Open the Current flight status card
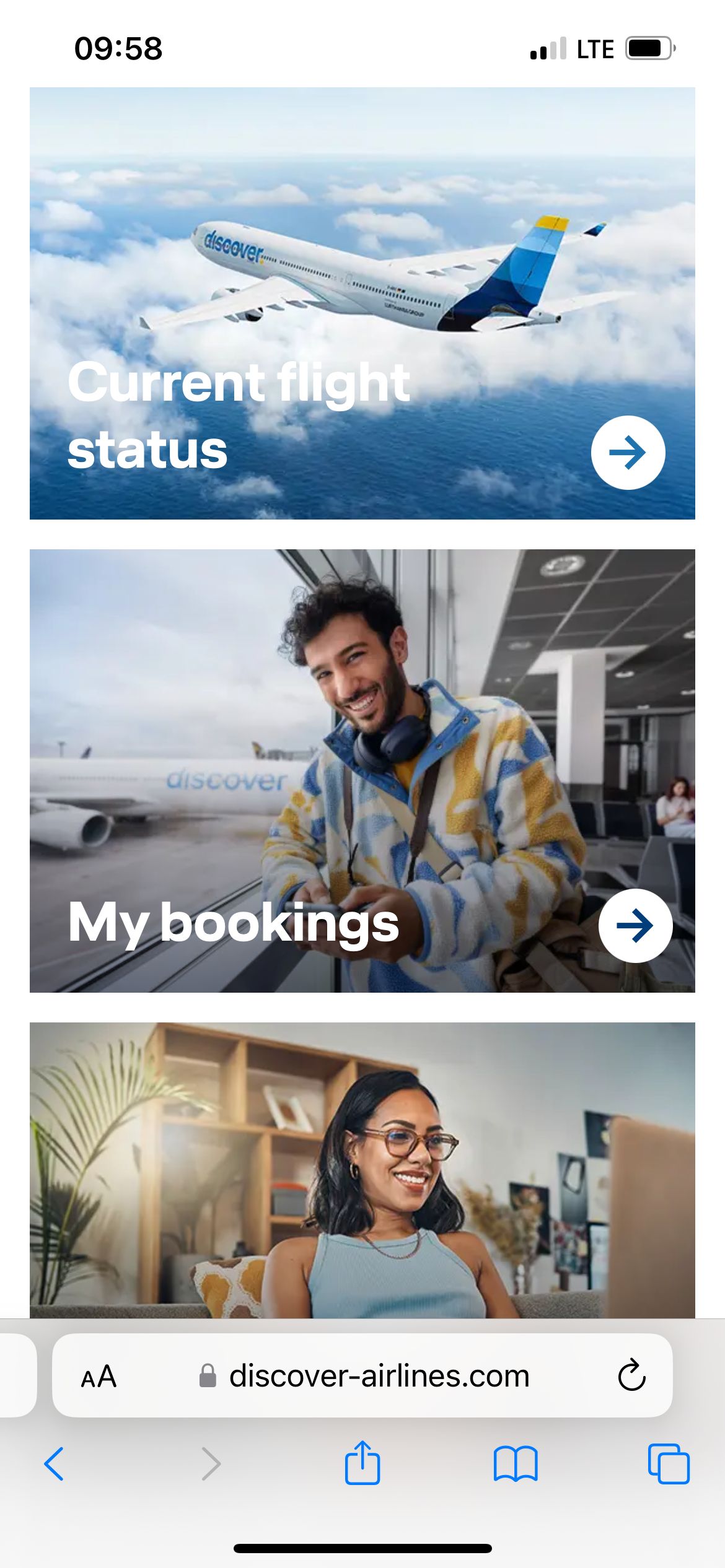725x1568 pixels. 362,303
